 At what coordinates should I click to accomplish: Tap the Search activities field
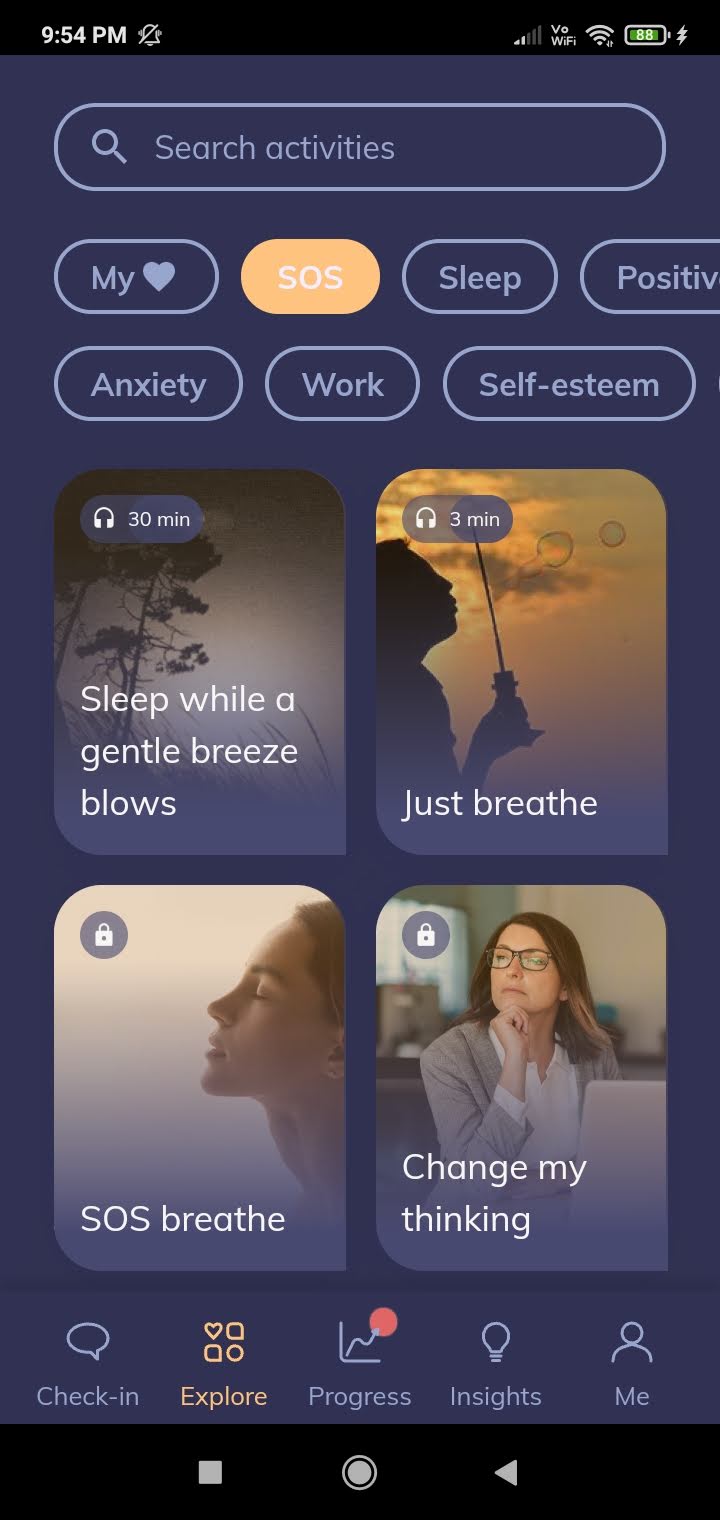click(360, 147)
